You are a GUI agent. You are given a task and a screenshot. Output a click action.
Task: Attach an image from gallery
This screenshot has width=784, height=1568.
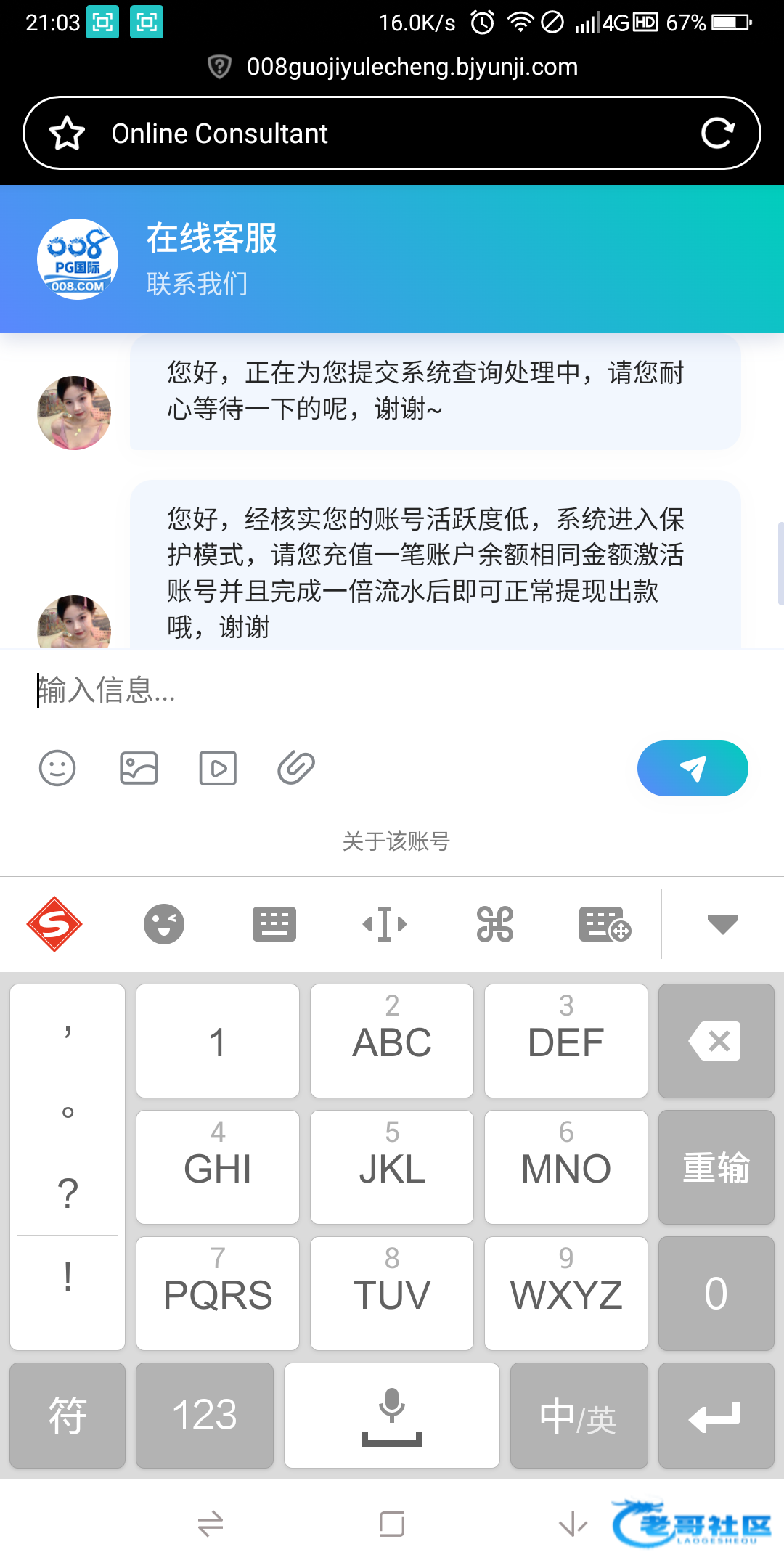tap(139, 768)
